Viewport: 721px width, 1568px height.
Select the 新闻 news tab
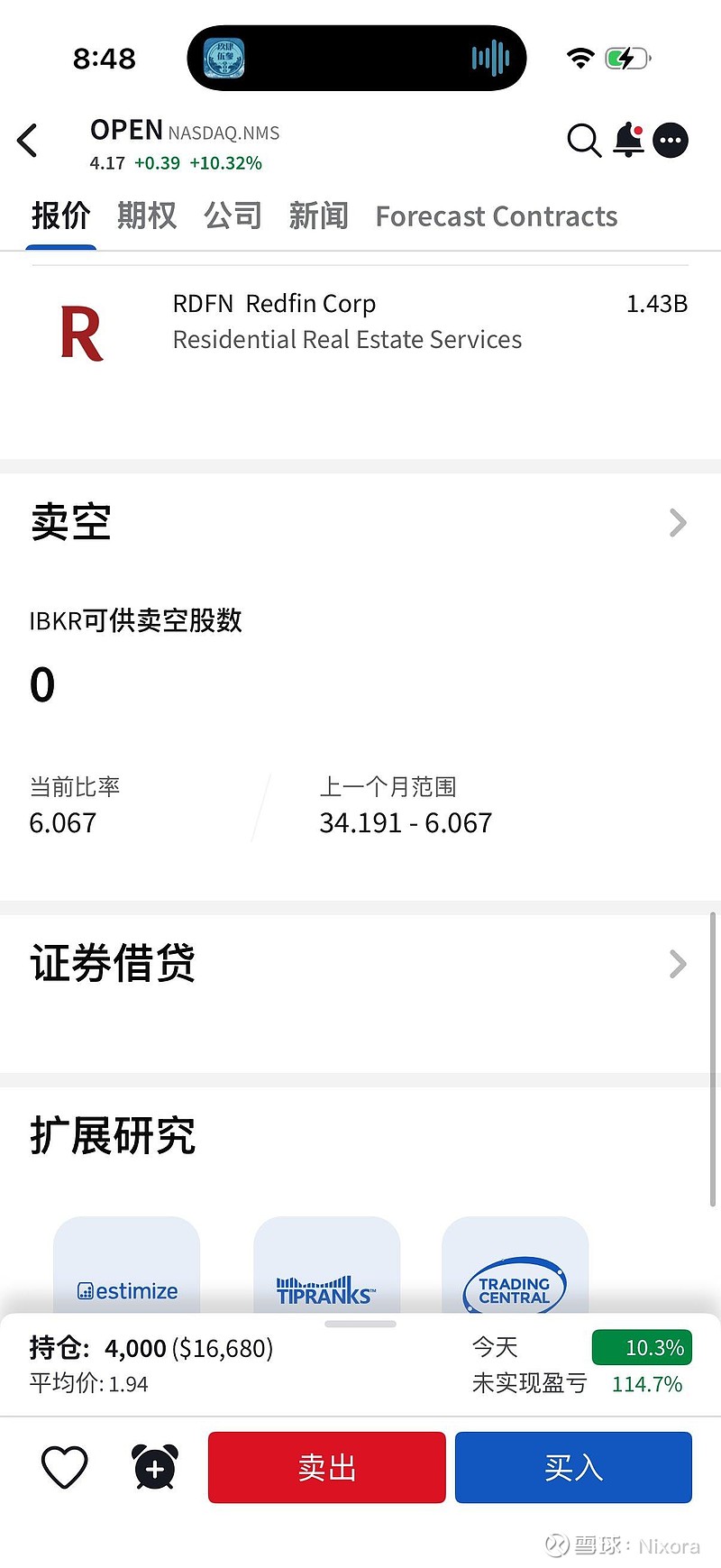pos(317,215)
